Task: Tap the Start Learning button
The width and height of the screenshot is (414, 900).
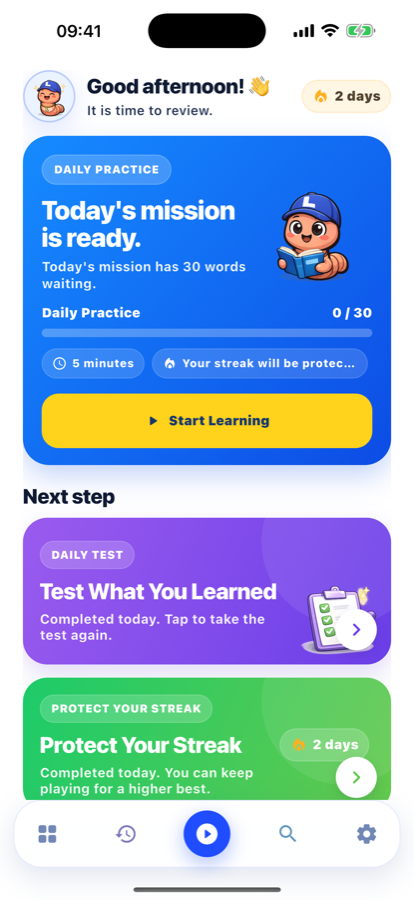Action: coord(207,421)
